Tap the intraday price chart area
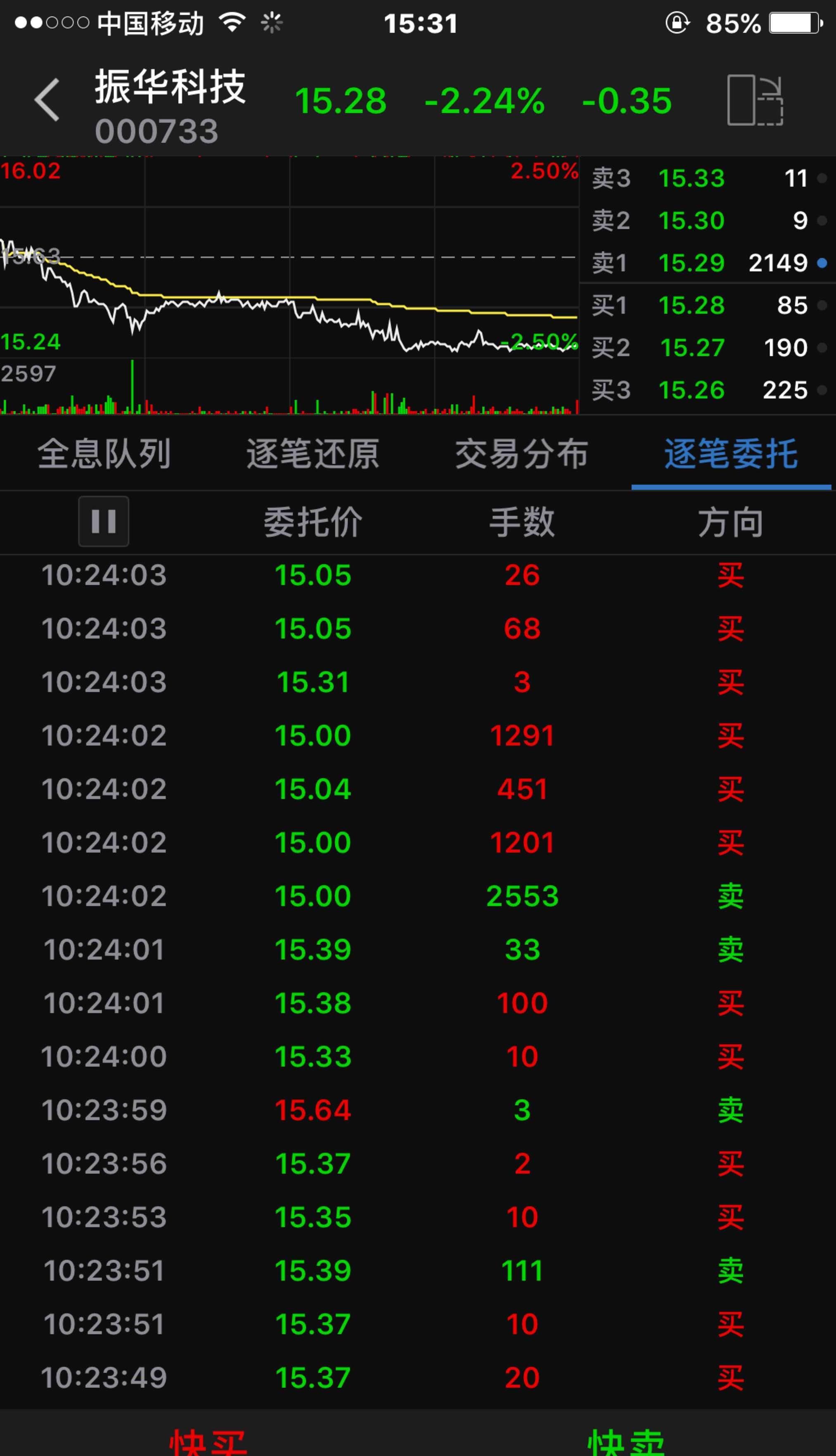 click(x=287, y=270)
